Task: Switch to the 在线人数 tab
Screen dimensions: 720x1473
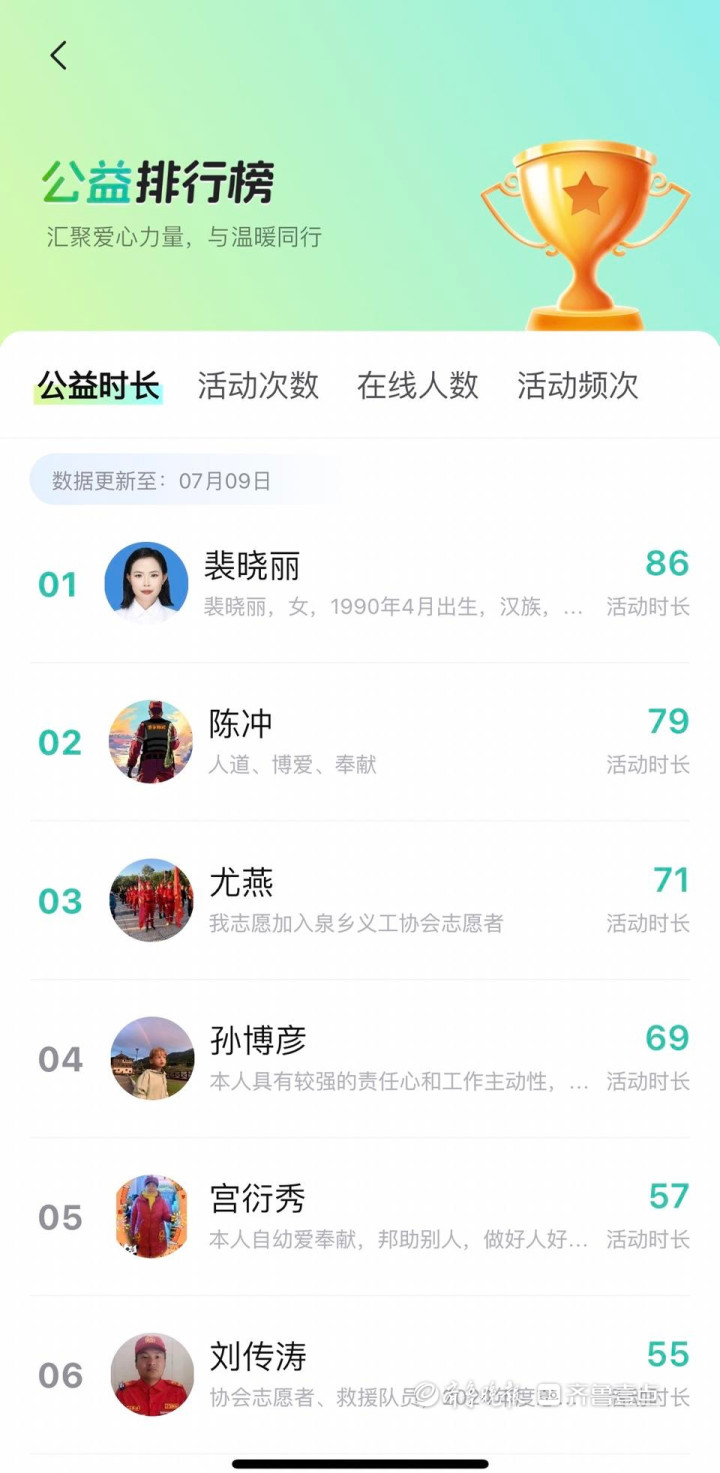Action: (418, 386)
